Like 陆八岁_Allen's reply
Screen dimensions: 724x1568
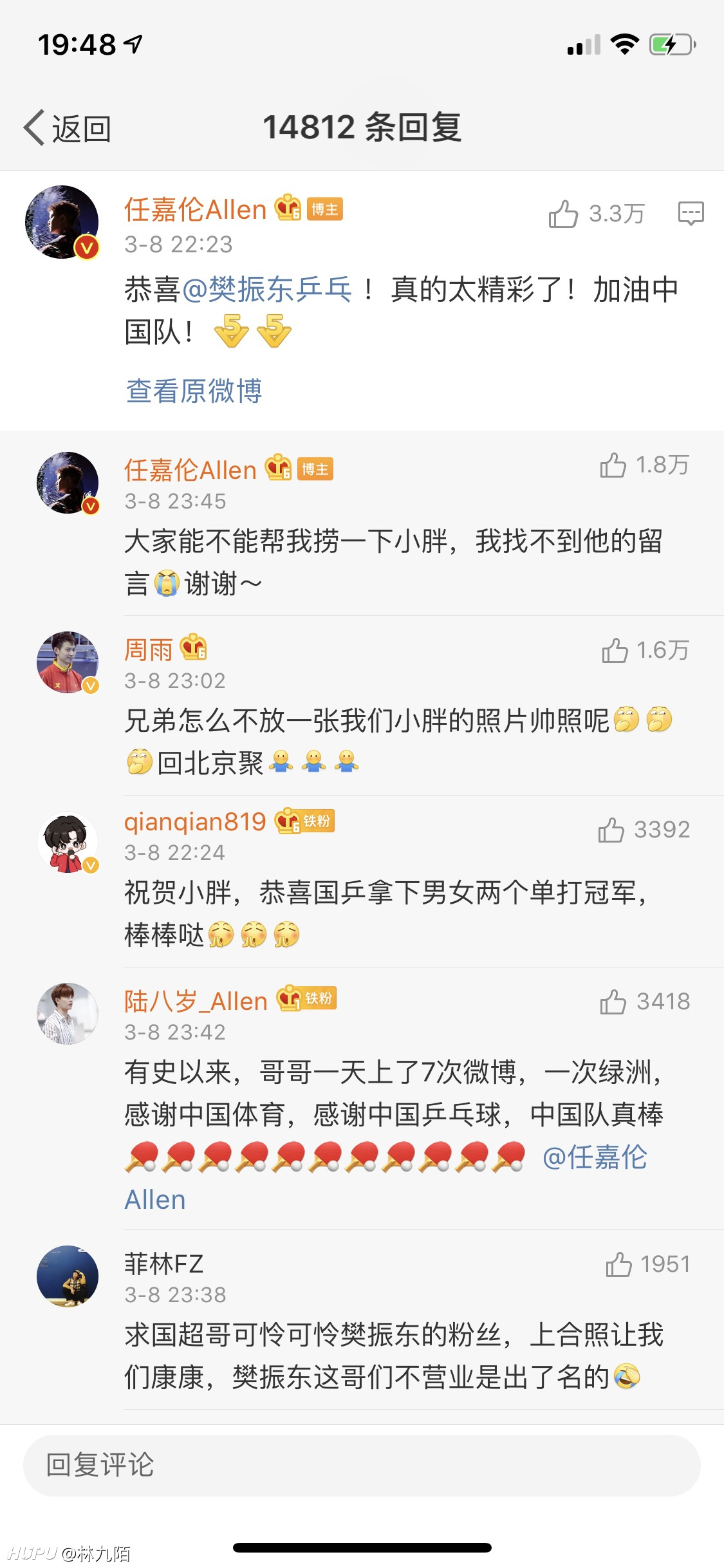[645, 1002]
